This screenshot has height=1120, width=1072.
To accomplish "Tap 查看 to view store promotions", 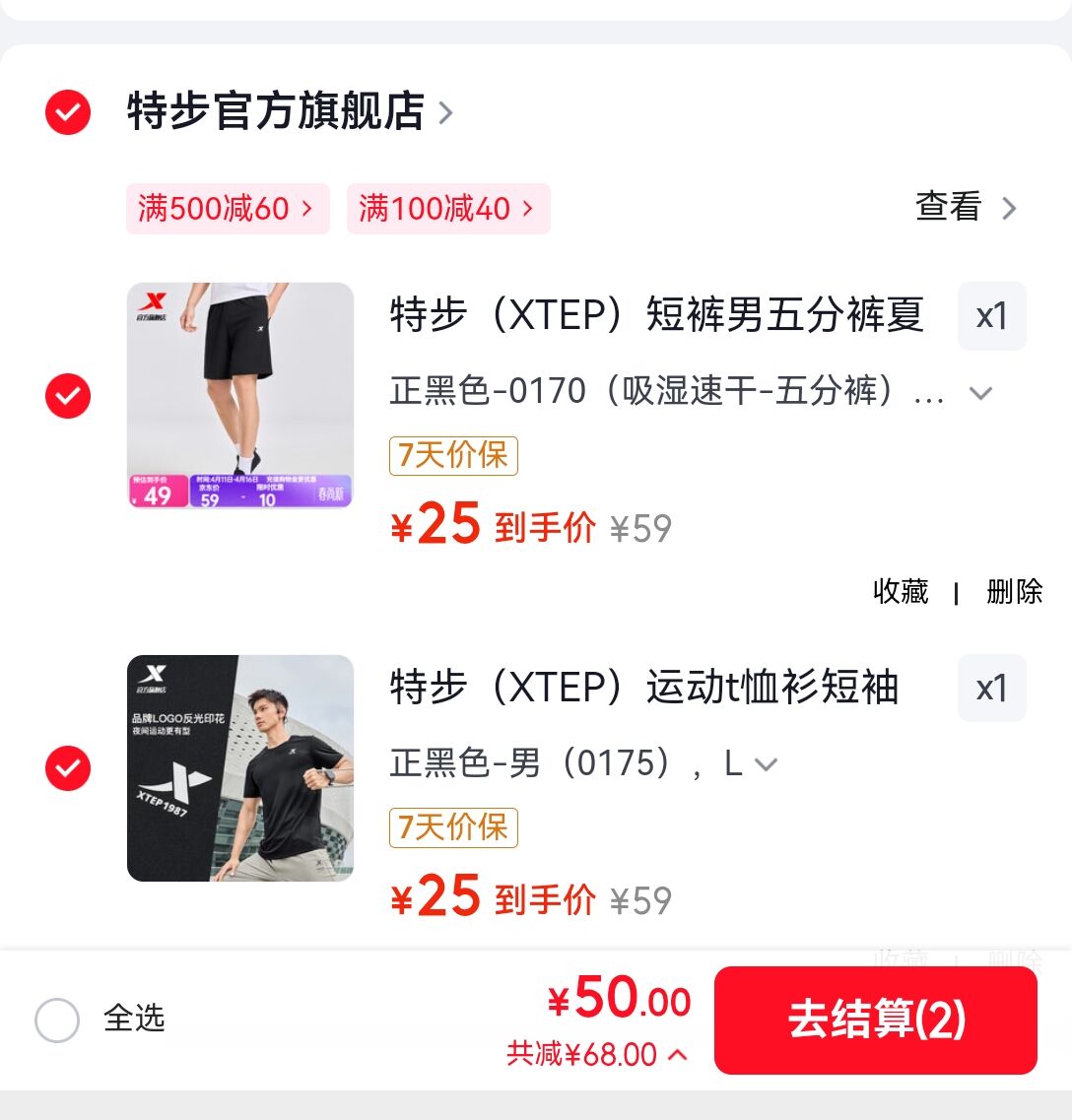I will [965, 208].
